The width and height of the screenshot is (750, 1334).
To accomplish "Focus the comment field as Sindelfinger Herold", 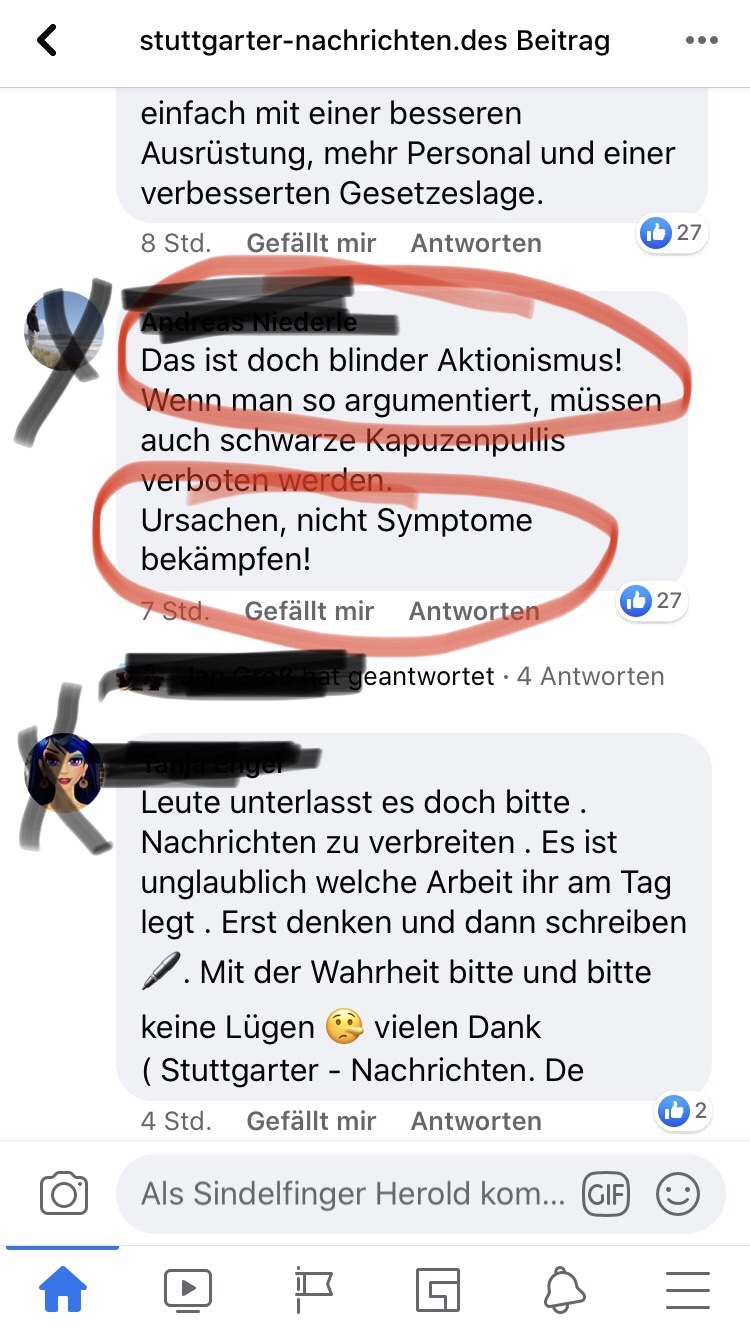I will 350,1194.
